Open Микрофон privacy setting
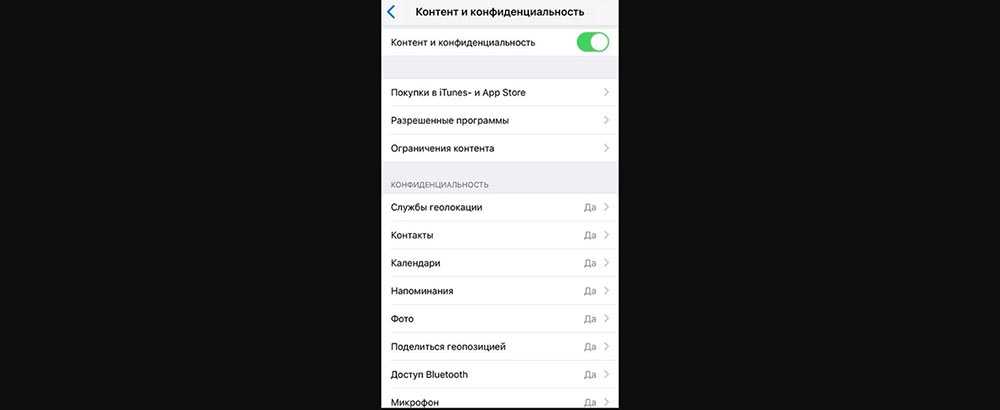Image resolution: width=1000 pixels, height=410 pixels. pyautogui.click(x=500, y=401)
